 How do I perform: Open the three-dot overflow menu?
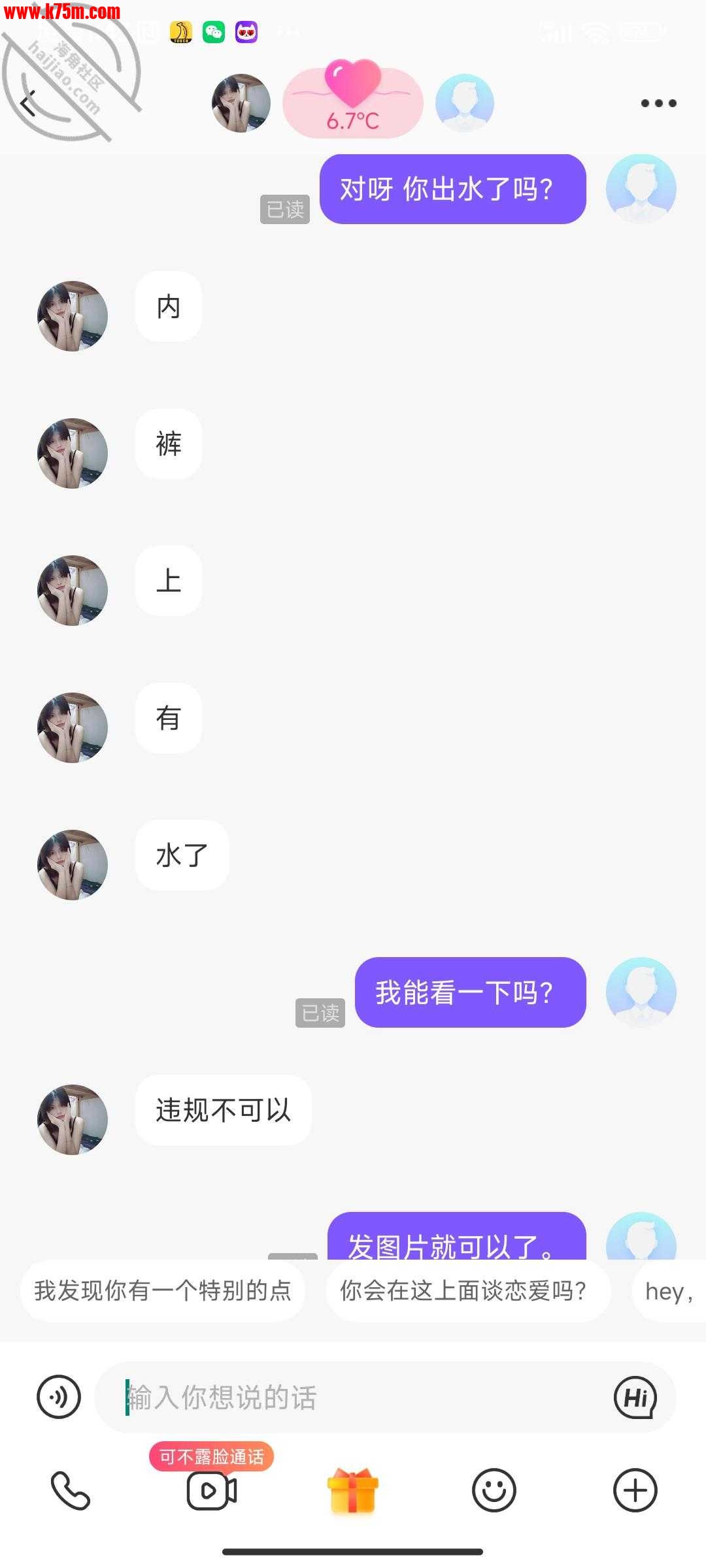click(658, 103)
